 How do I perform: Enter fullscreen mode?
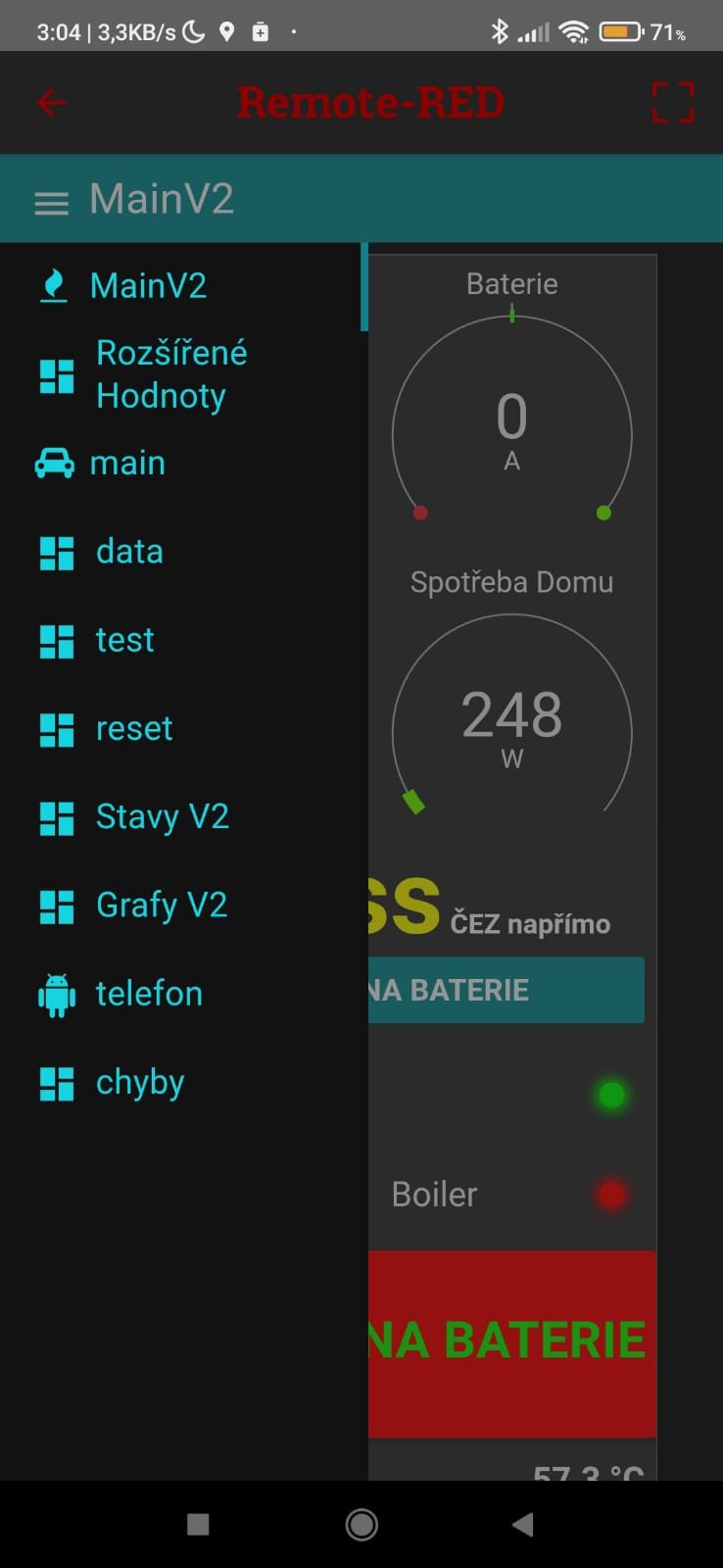click(673, 102)
